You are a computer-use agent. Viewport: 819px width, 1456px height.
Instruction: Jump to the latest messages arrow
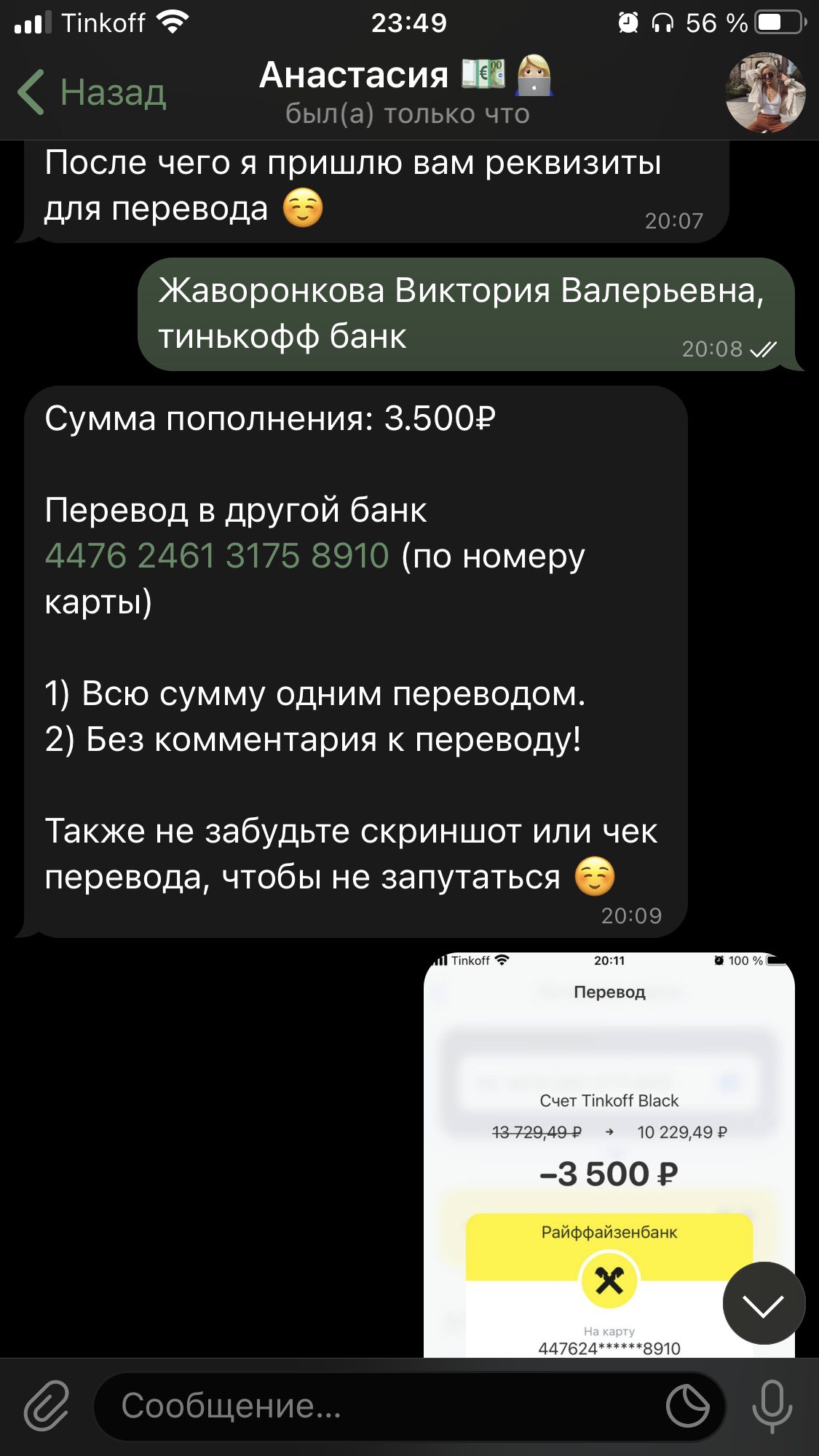[x=764, y=1303]
